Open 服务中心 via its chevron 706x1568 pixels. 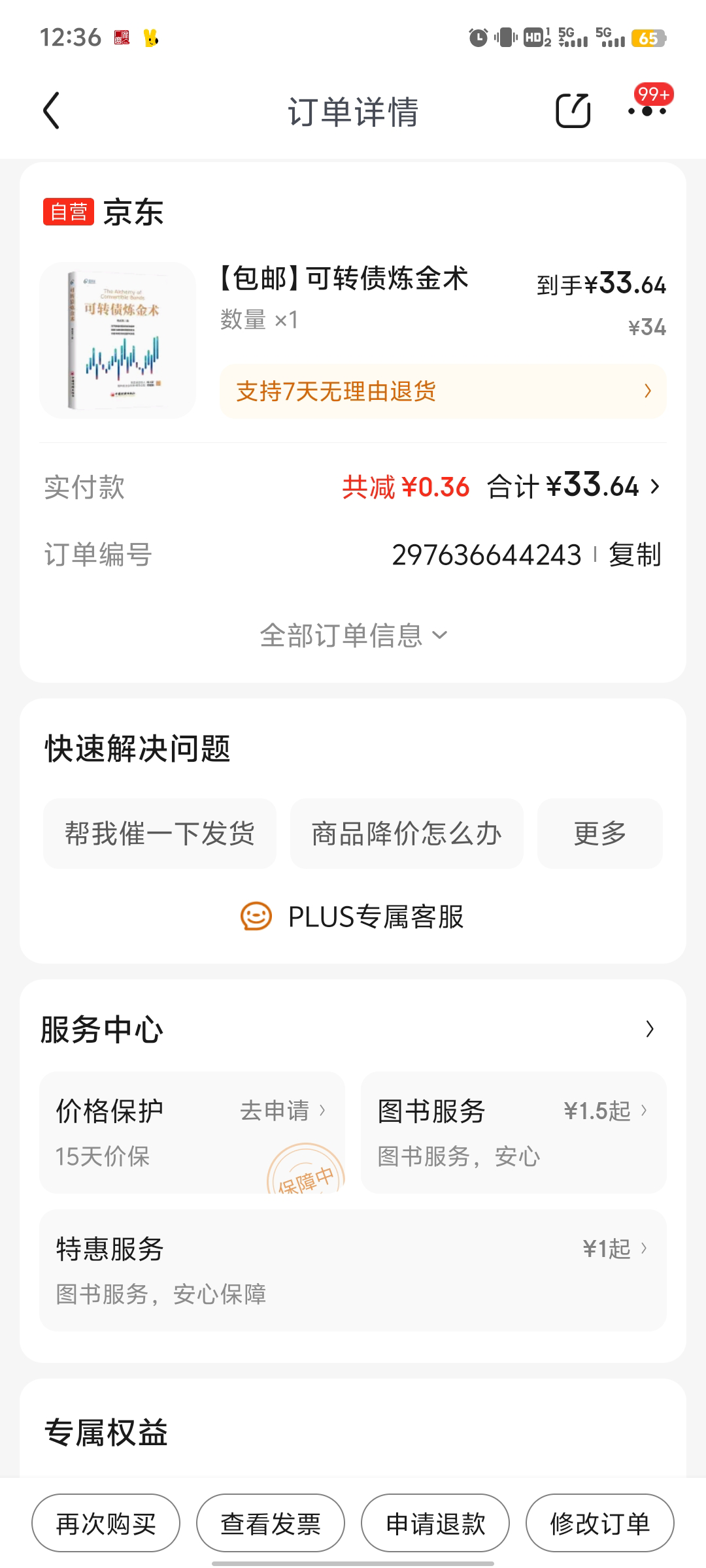pyautogui.click(x=649, y=1029)
